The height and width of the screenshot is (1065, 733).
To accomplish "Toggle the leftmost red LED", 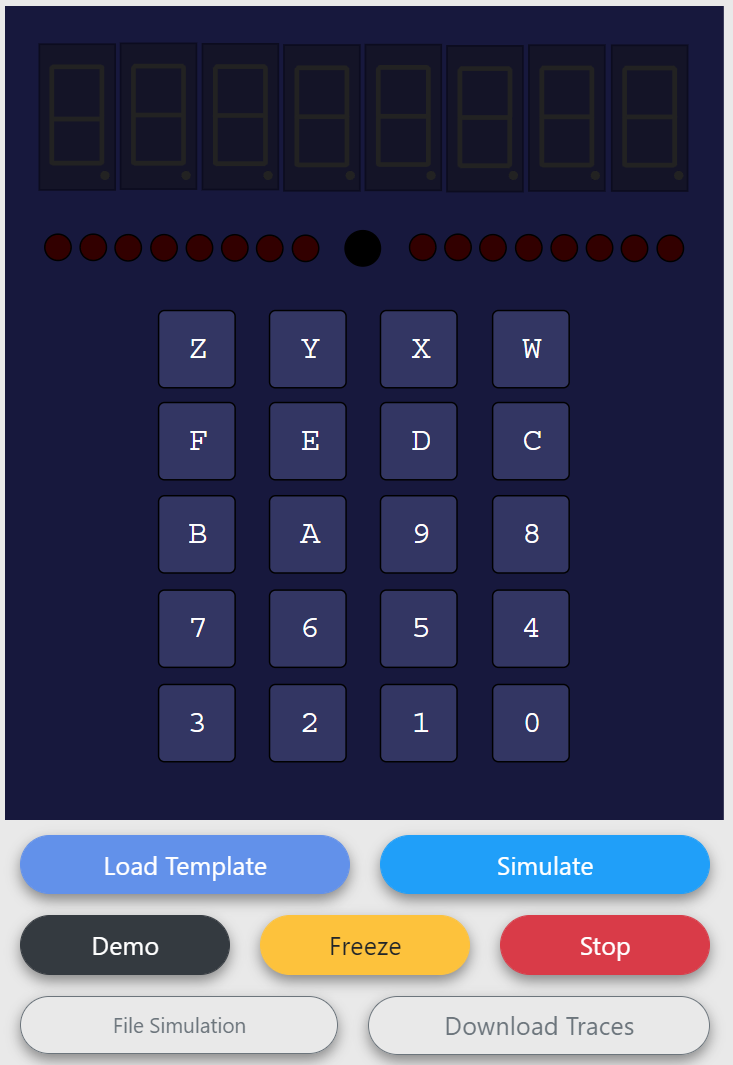I will tap(57, 247).
